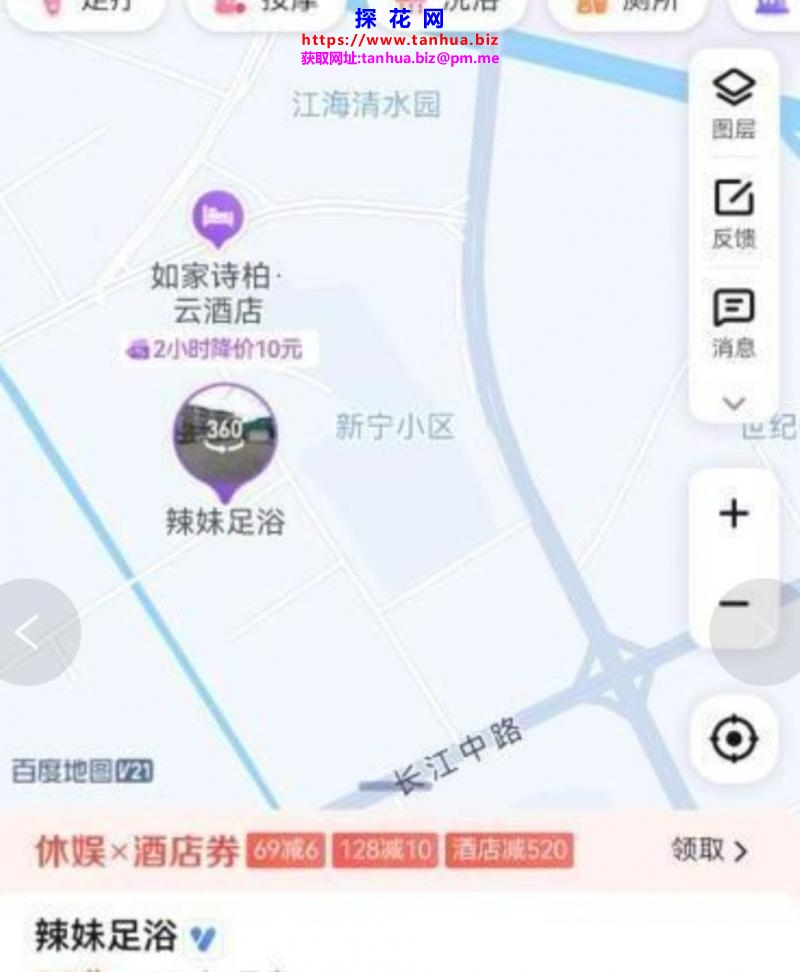The image size is (800, 972).
Task: Open the map layers (图层) panel
Action: coord(733,102)
